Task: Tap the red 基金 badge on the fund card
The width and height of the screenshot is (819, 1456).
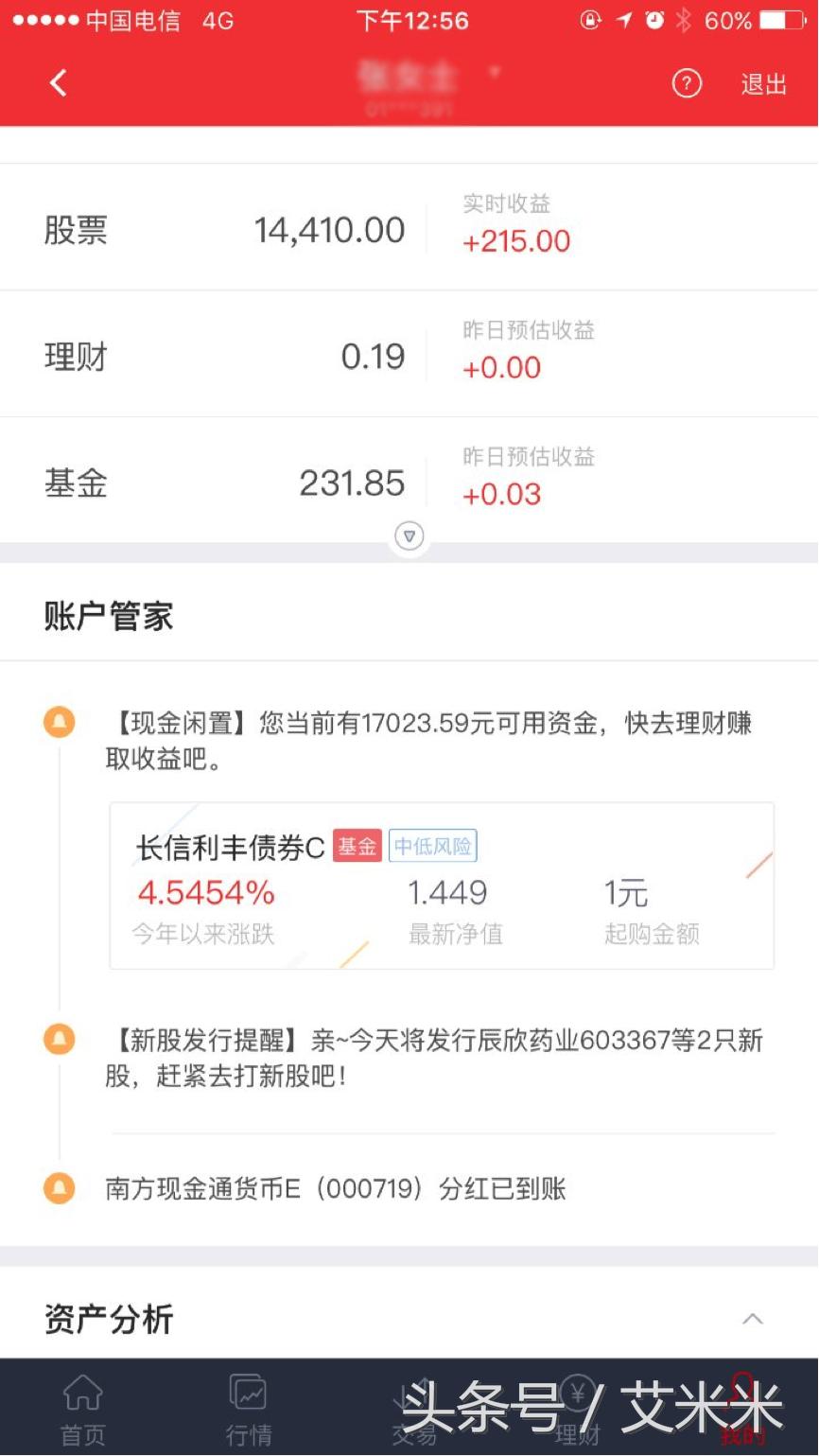Action: click(357, 847)
